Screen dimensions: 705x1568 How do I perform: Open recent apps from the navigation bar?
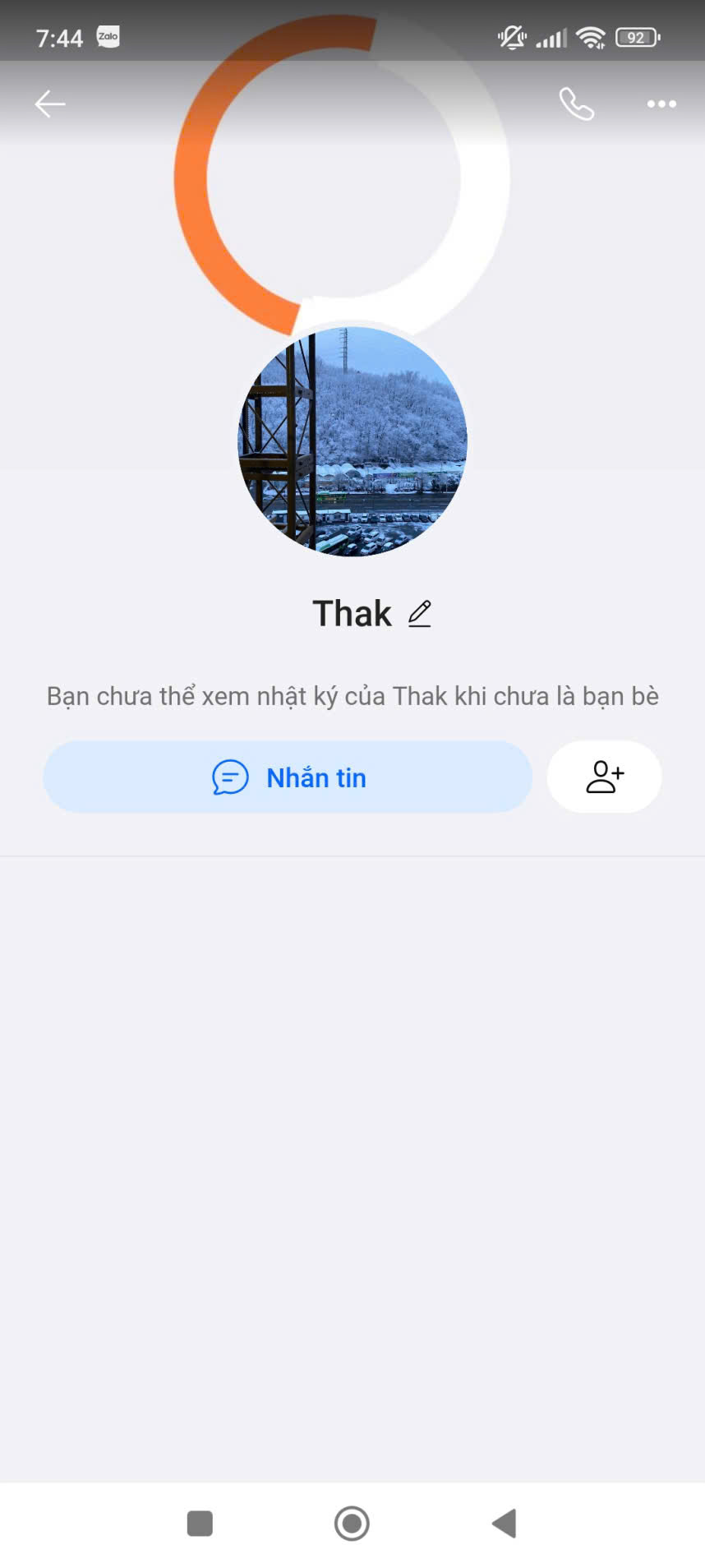point(200,1523)
